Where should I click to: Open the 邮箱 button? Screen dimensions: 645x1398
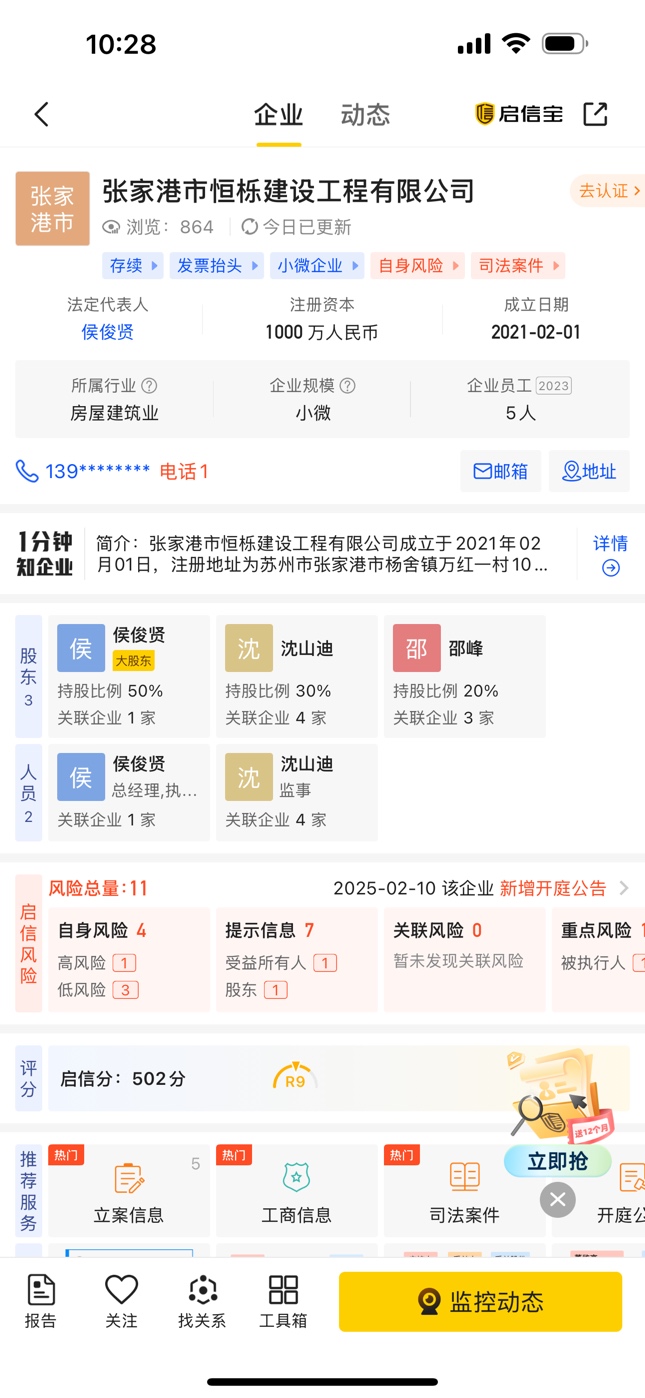tap(500, 471)
